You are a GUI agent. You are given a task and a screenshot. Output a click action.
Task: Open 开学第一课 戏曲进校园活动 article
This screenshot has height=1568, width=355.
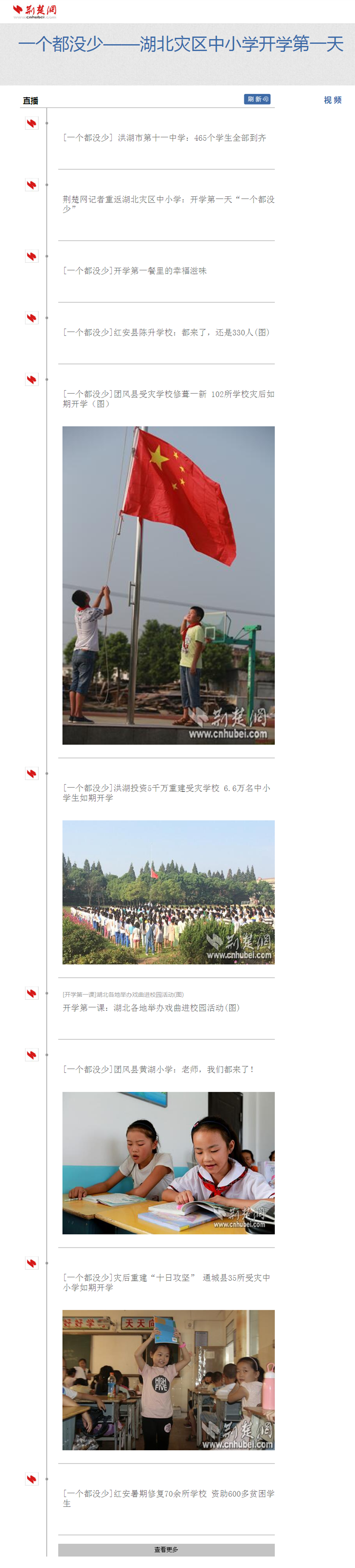[151, 1007]
